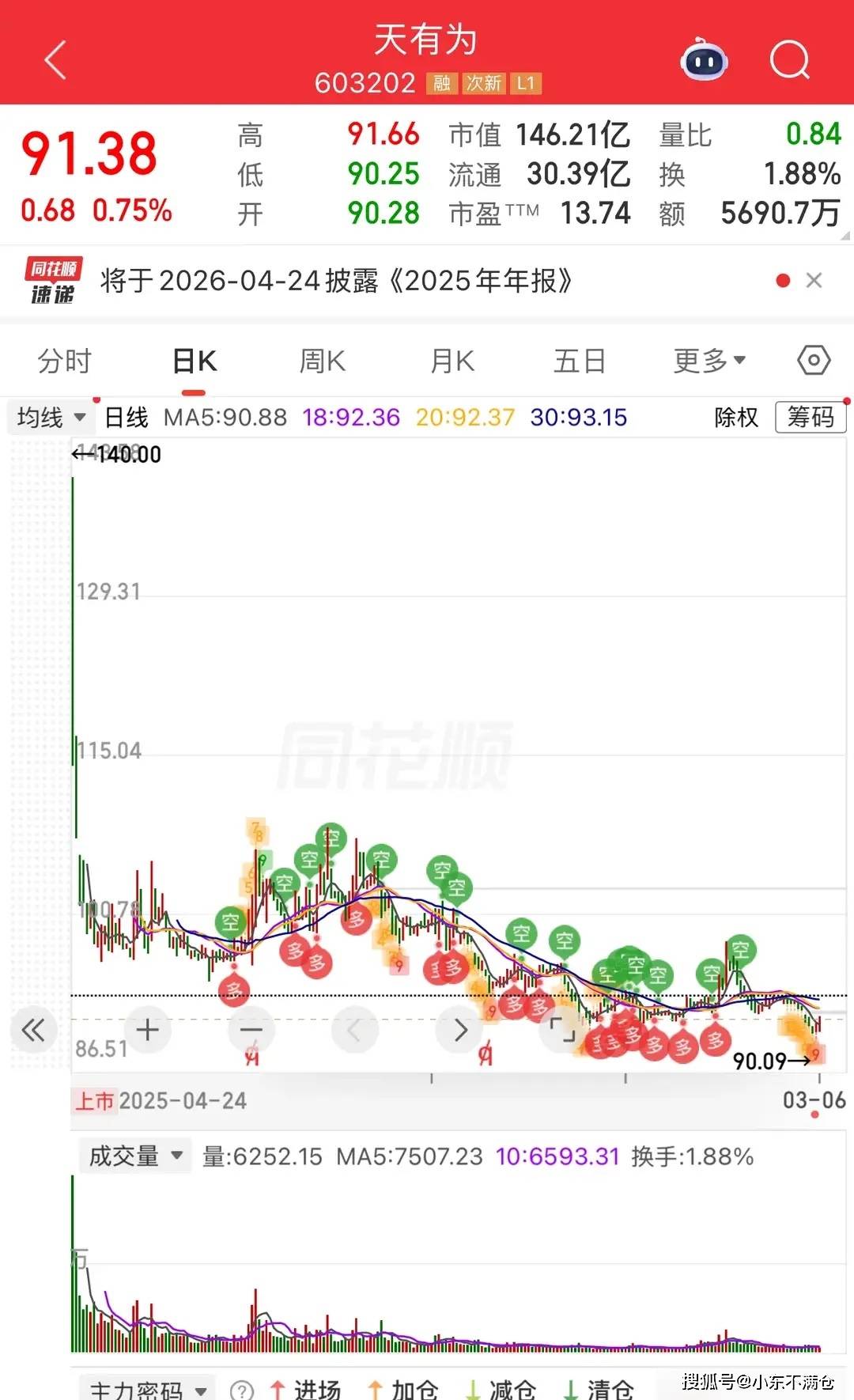Open the 2025 annual report announcement

pos(336,281)
